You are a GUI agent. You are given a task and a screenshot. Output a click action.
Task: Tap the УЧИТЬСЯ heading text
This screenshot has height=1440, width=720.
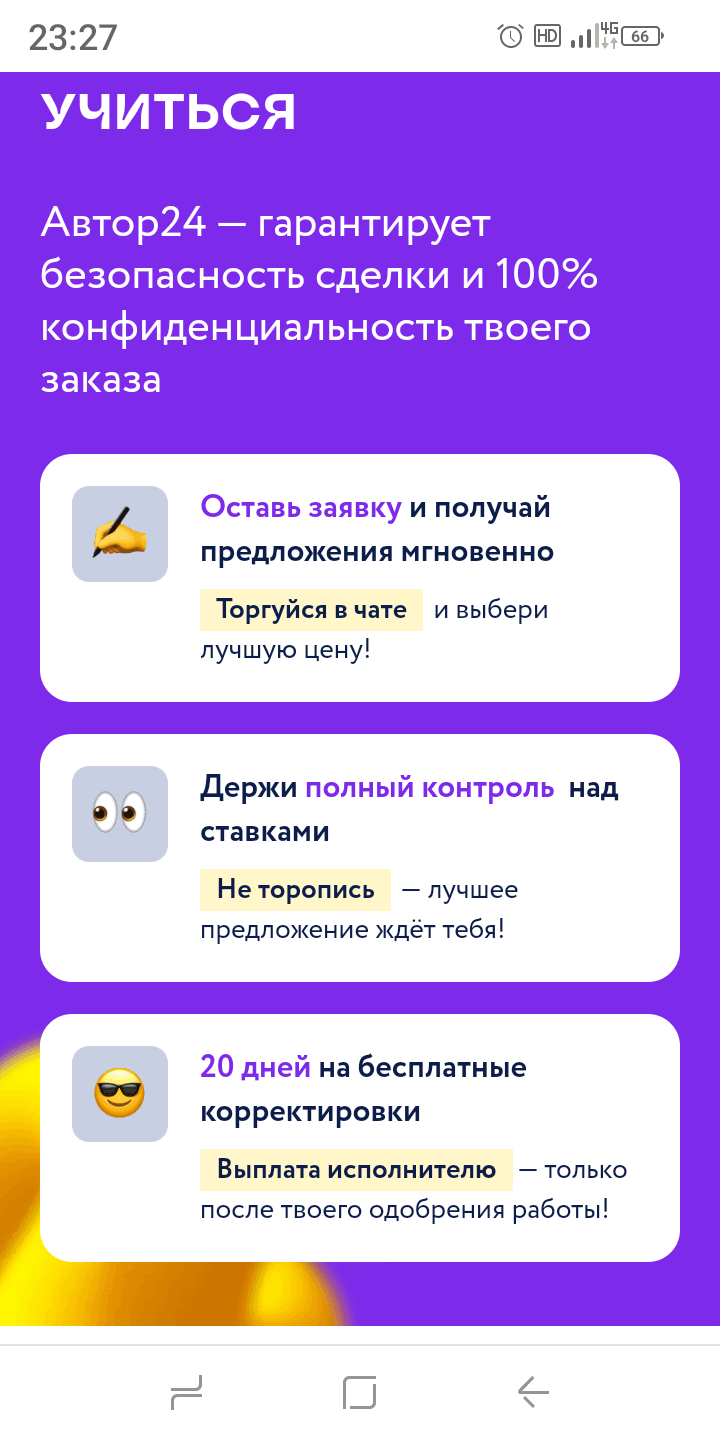pos(168,110)
